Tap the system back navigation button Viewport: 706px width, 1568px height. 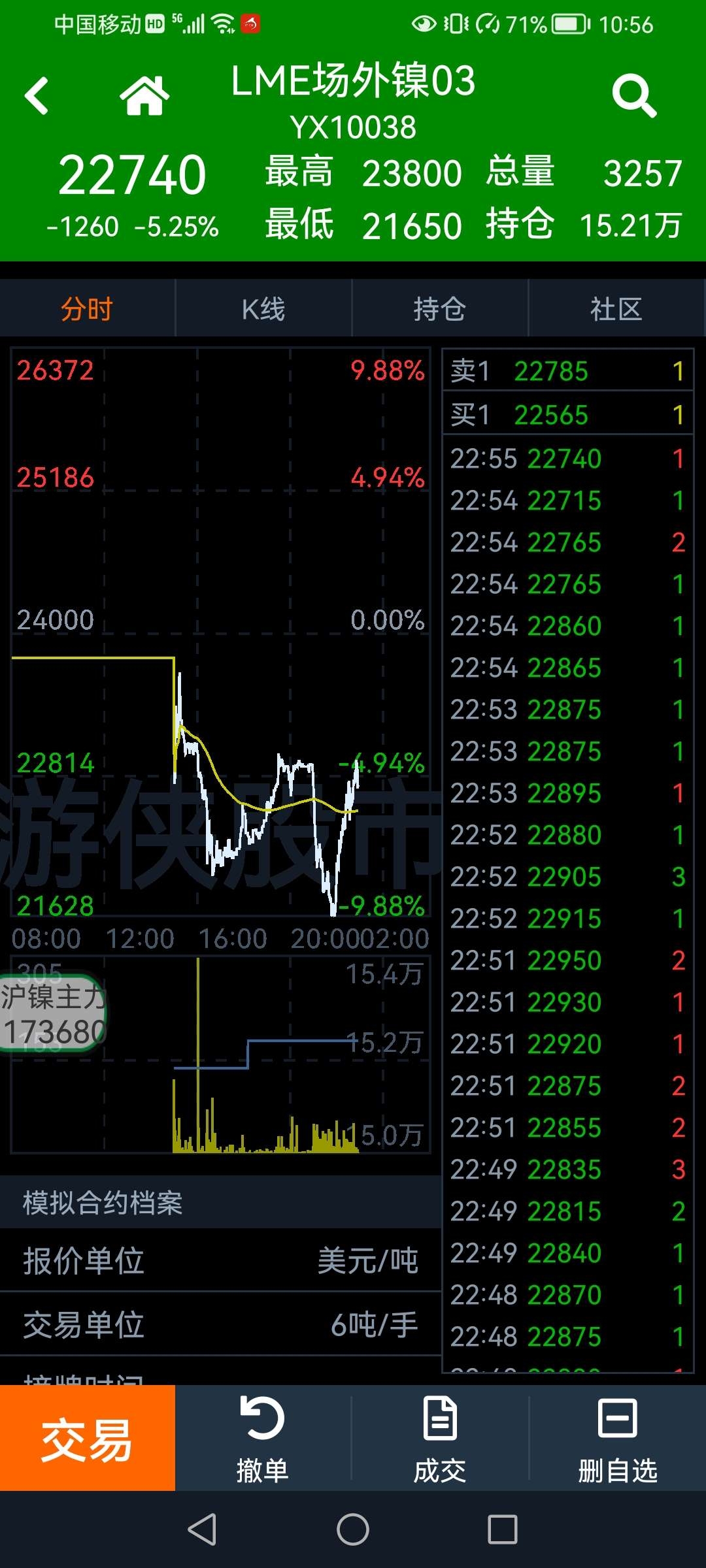click(x=202, y=1529)
